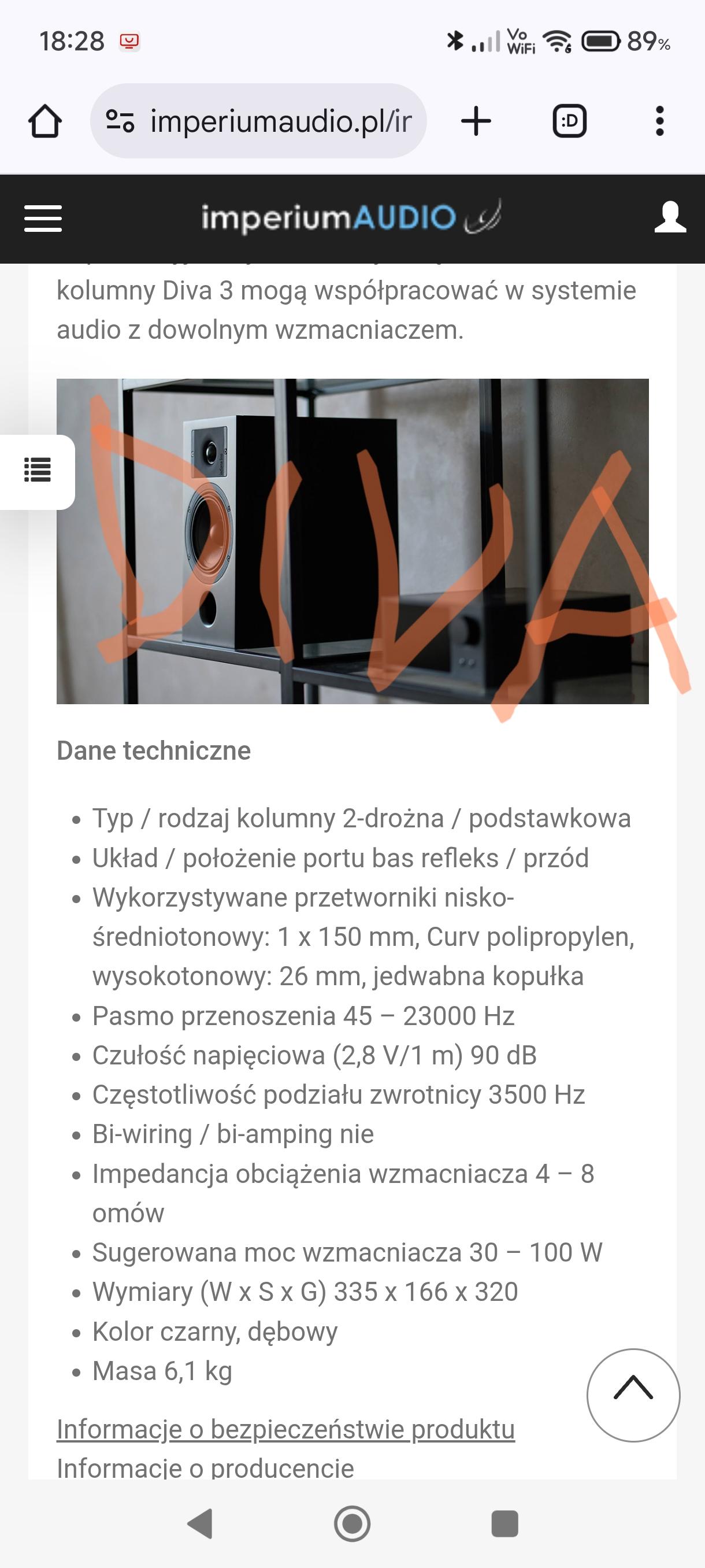
Task: Open the side list panel button
Action: point(37,471)
